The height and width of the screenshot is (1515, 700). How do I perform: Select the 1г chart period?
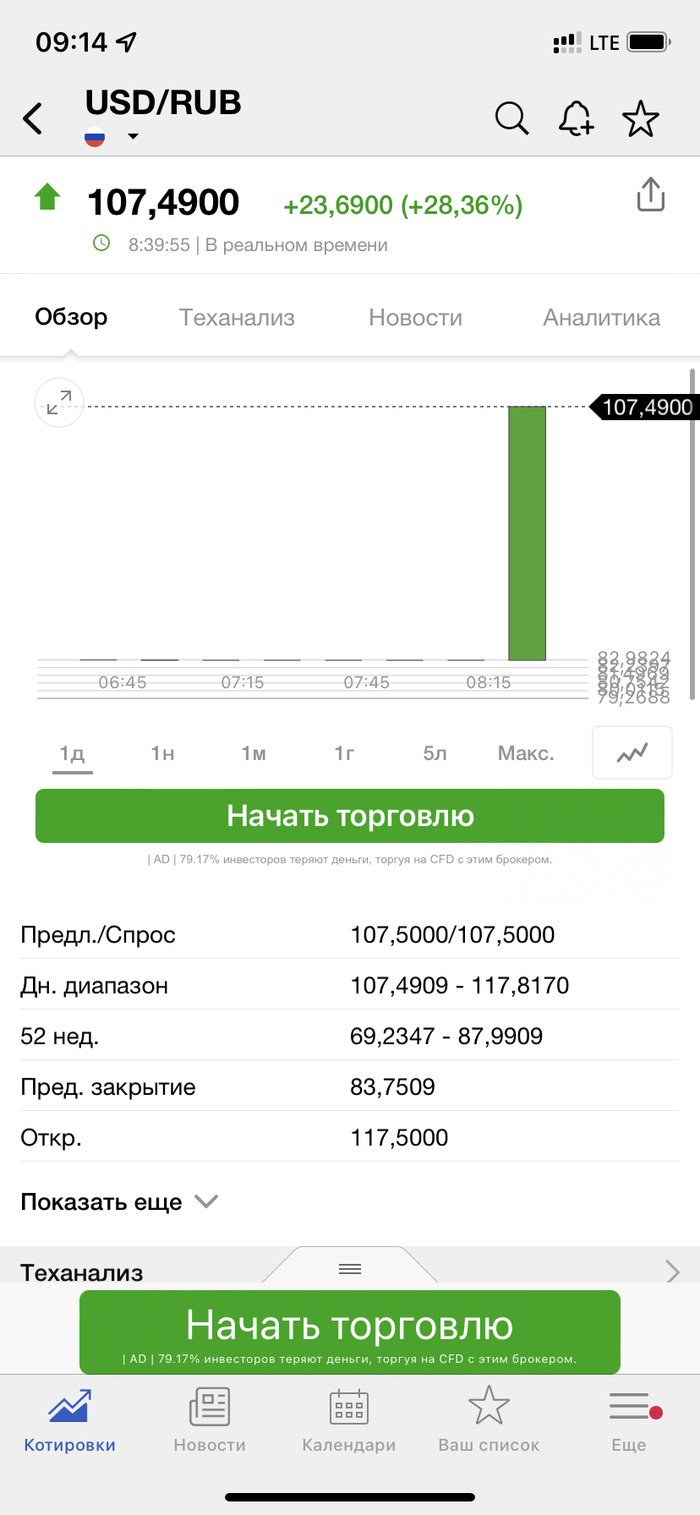(x=344, y=753)
